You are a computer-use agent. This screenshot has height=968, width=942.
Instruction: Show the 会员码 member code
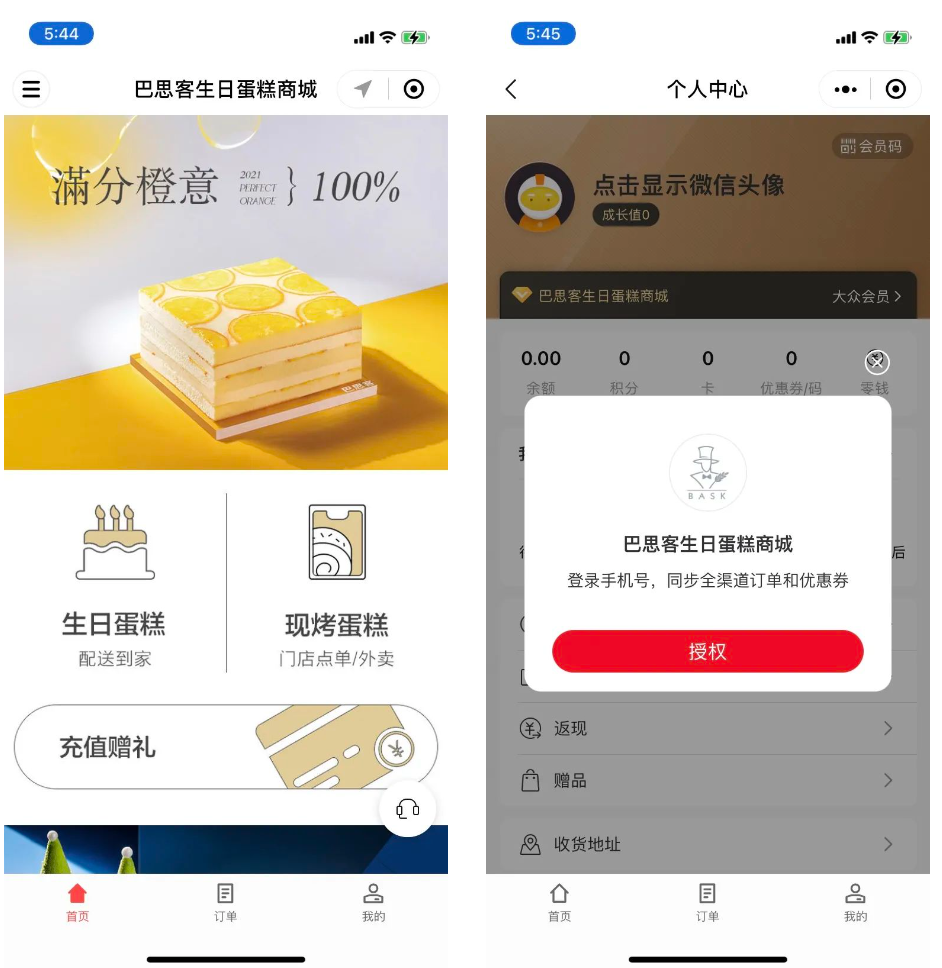[871, 147]
